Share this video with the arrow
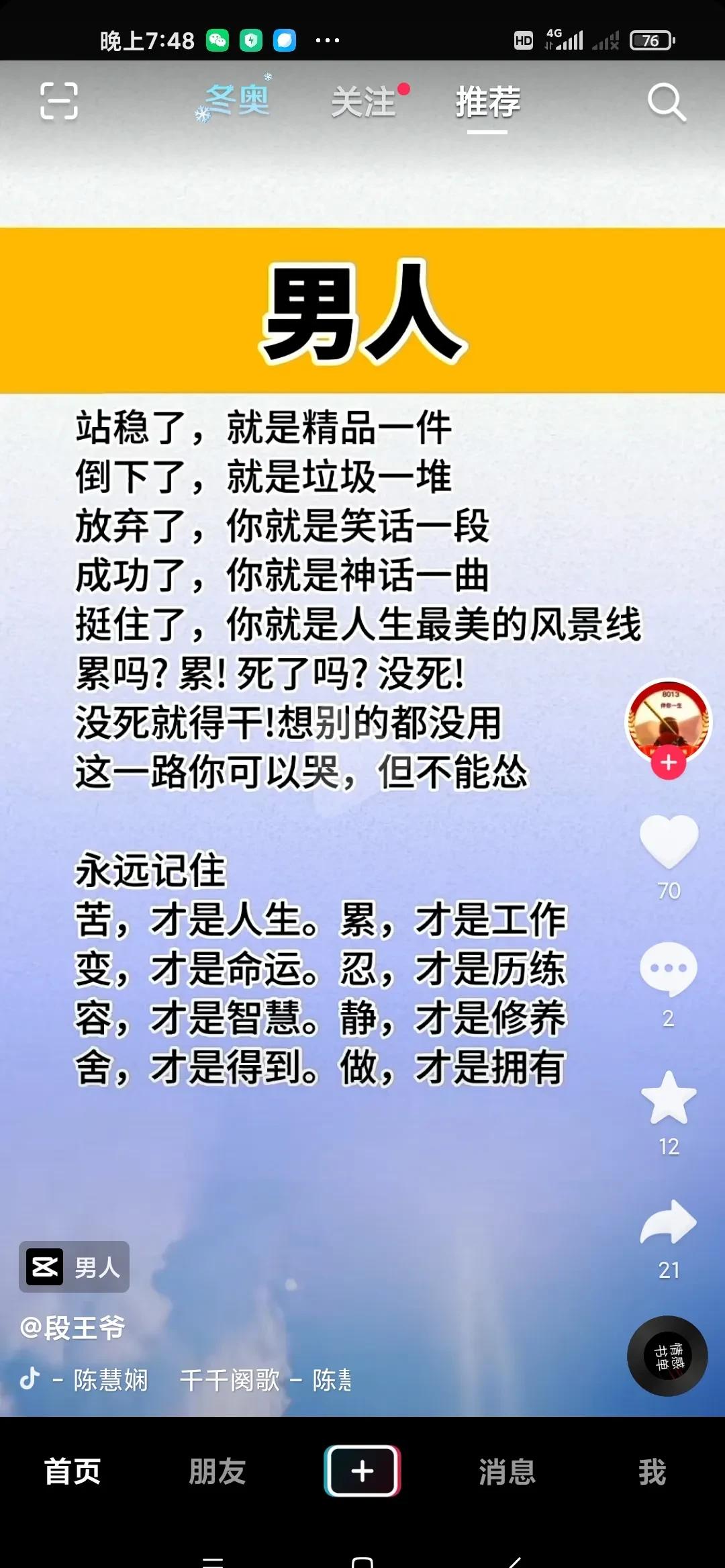This screenshot has height=1568, width=725. (669, 1222)
